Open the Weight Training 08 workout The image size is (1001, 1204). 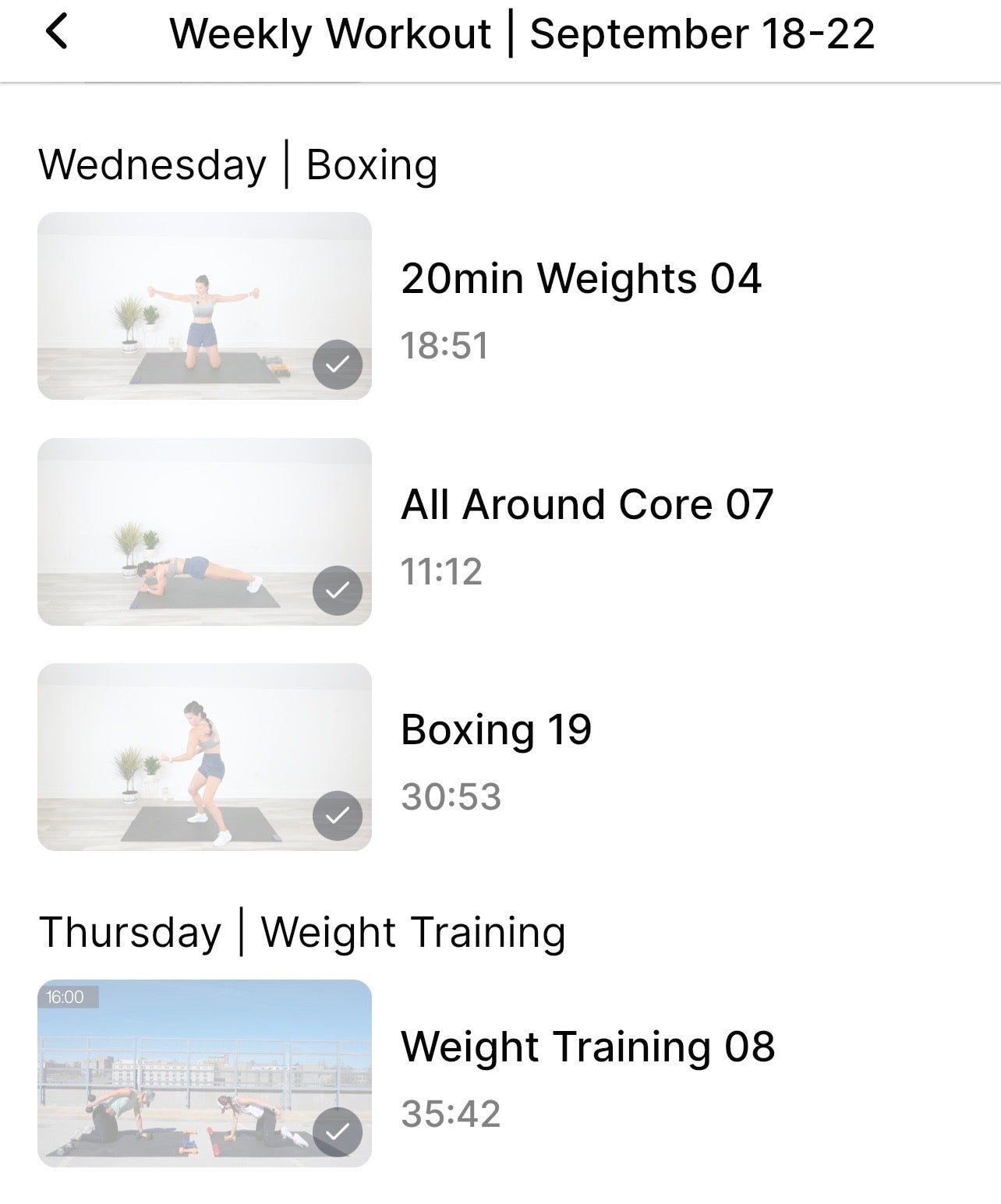tap(587, 1047)
